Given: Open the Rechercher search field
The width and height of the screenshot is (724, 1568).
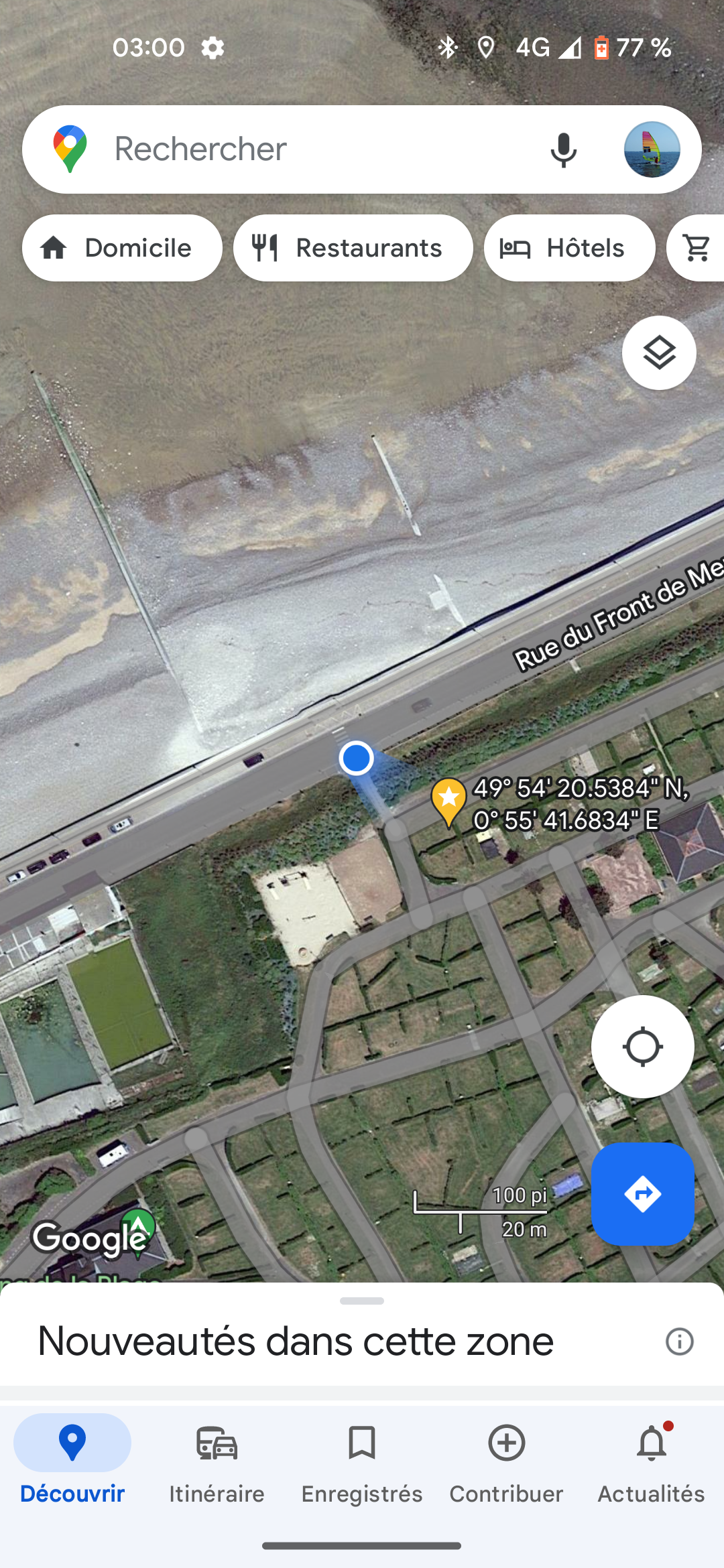Looking at the screenshot, I should click(x=302, y=149).
